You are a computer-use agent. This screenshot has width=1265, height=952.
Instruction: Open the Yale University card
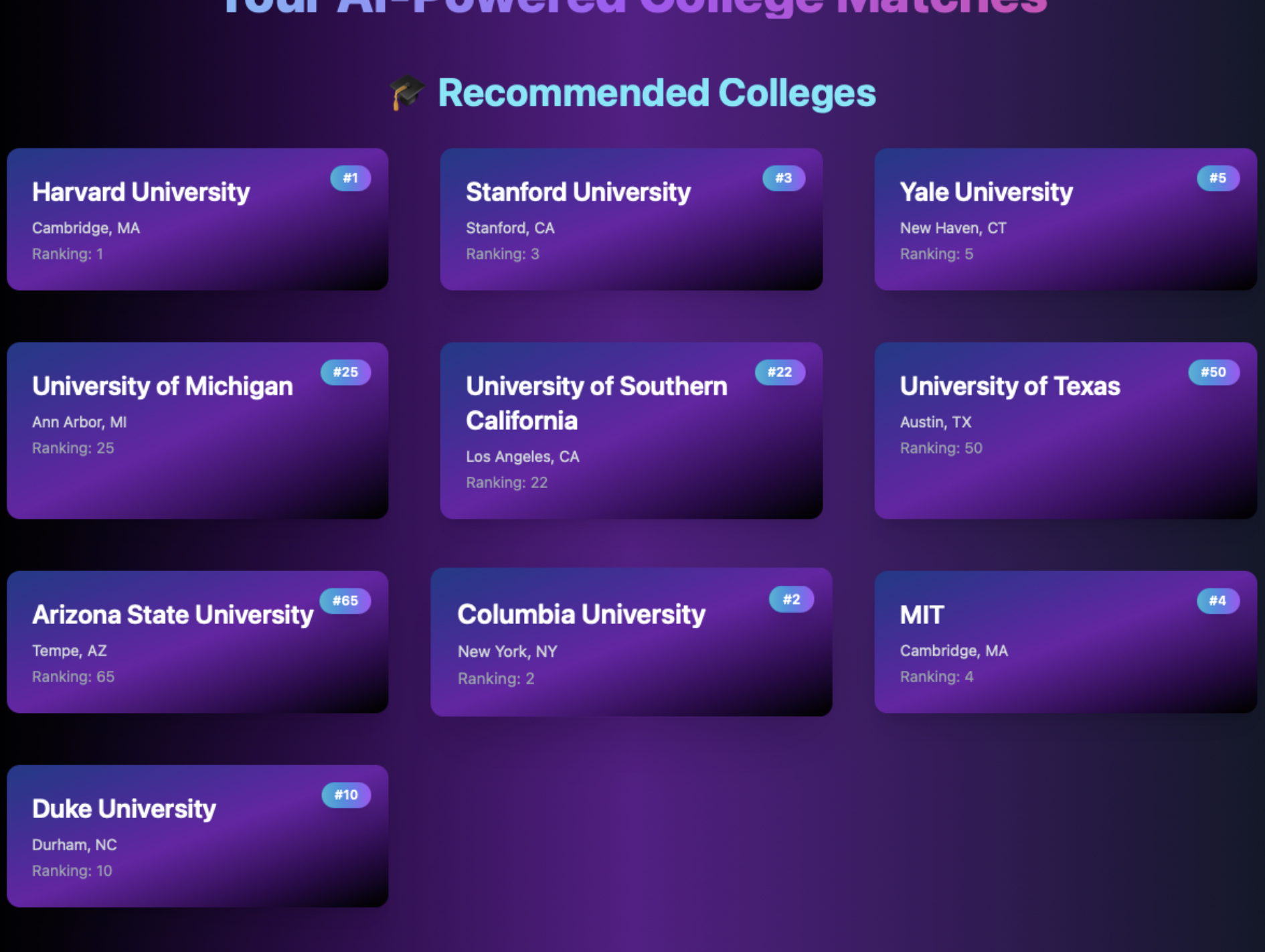(x=1065, y=220)
